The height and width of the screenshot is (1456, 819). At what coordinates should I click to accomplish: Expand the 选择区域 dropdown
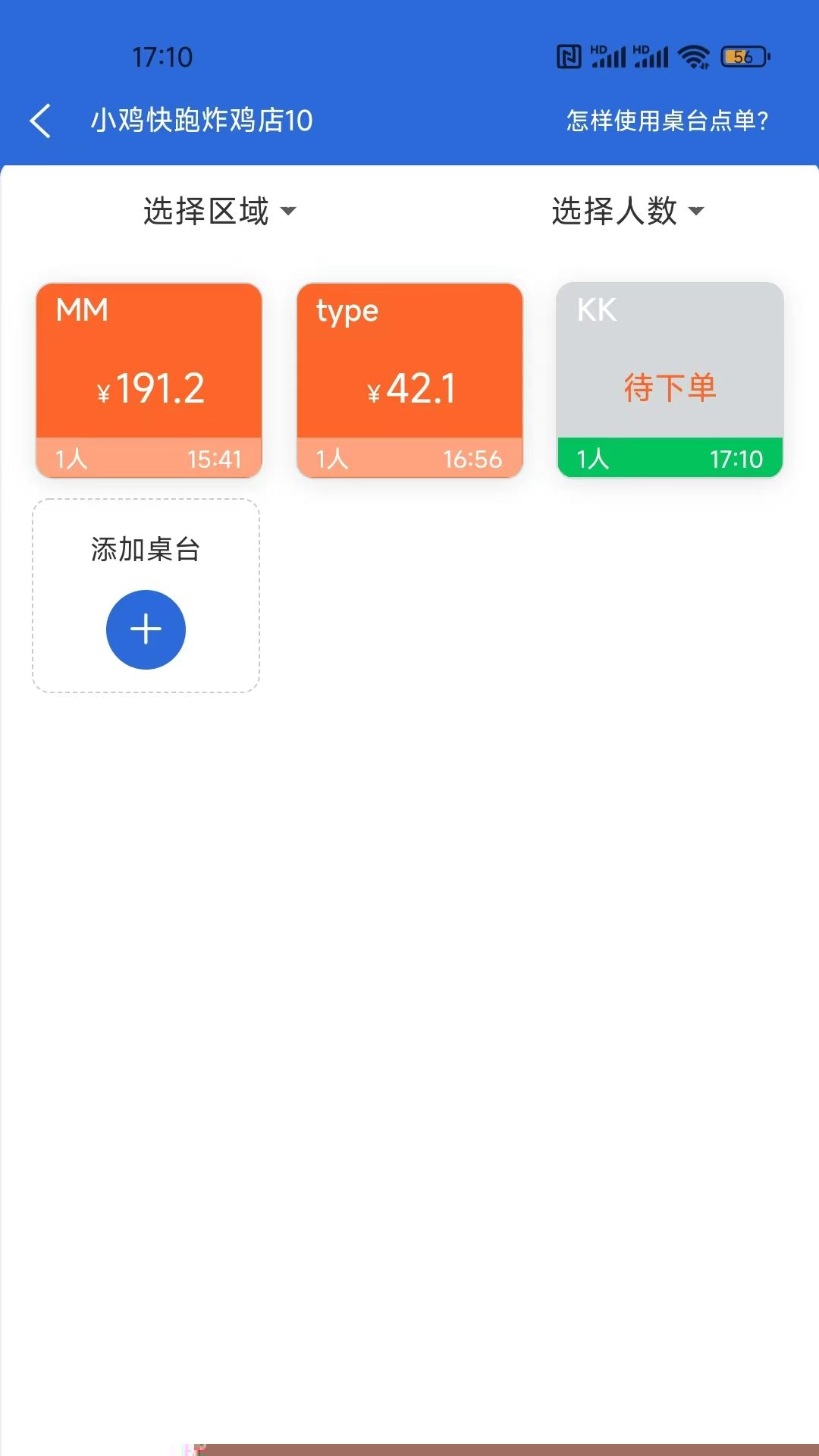point(219,211)
